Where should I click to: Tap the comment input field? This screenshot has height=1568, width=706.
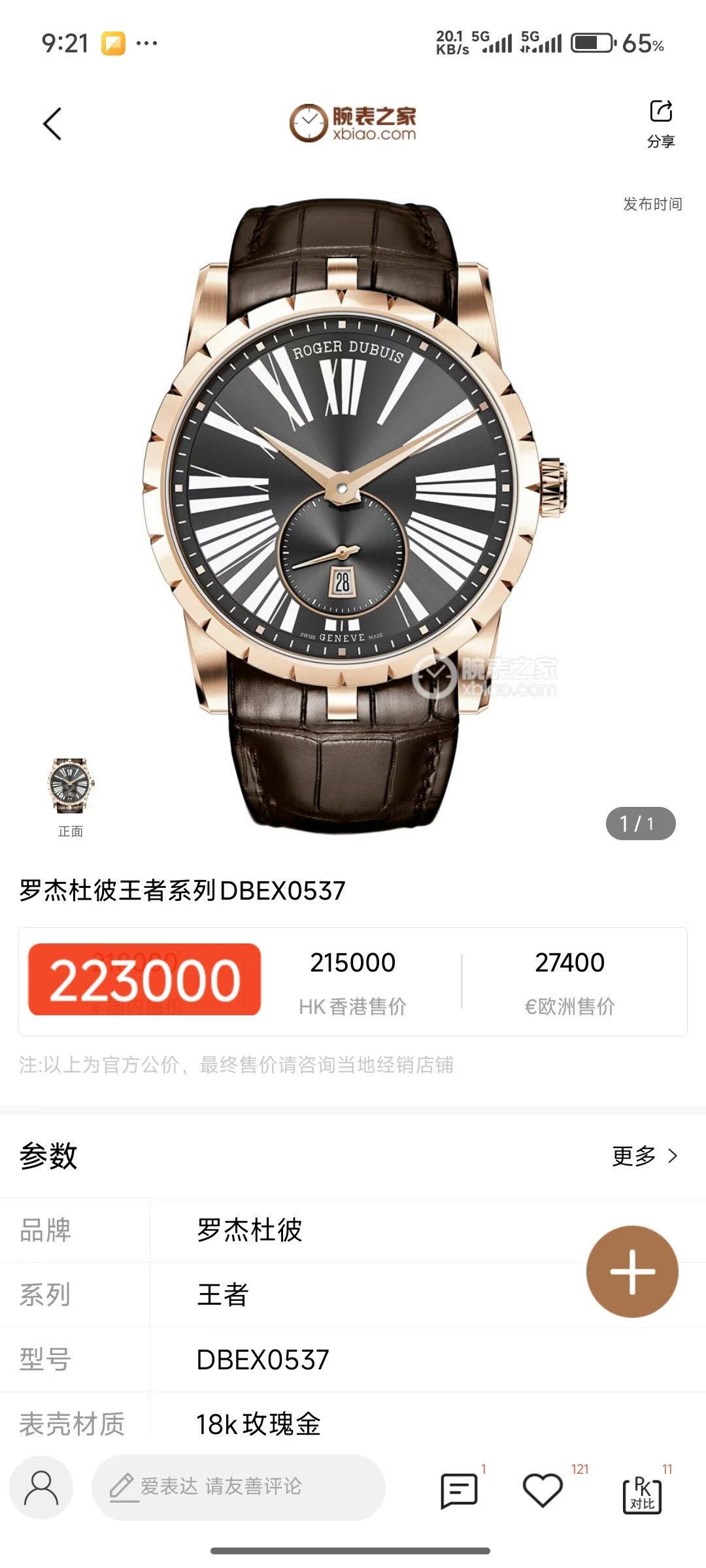239,1487
